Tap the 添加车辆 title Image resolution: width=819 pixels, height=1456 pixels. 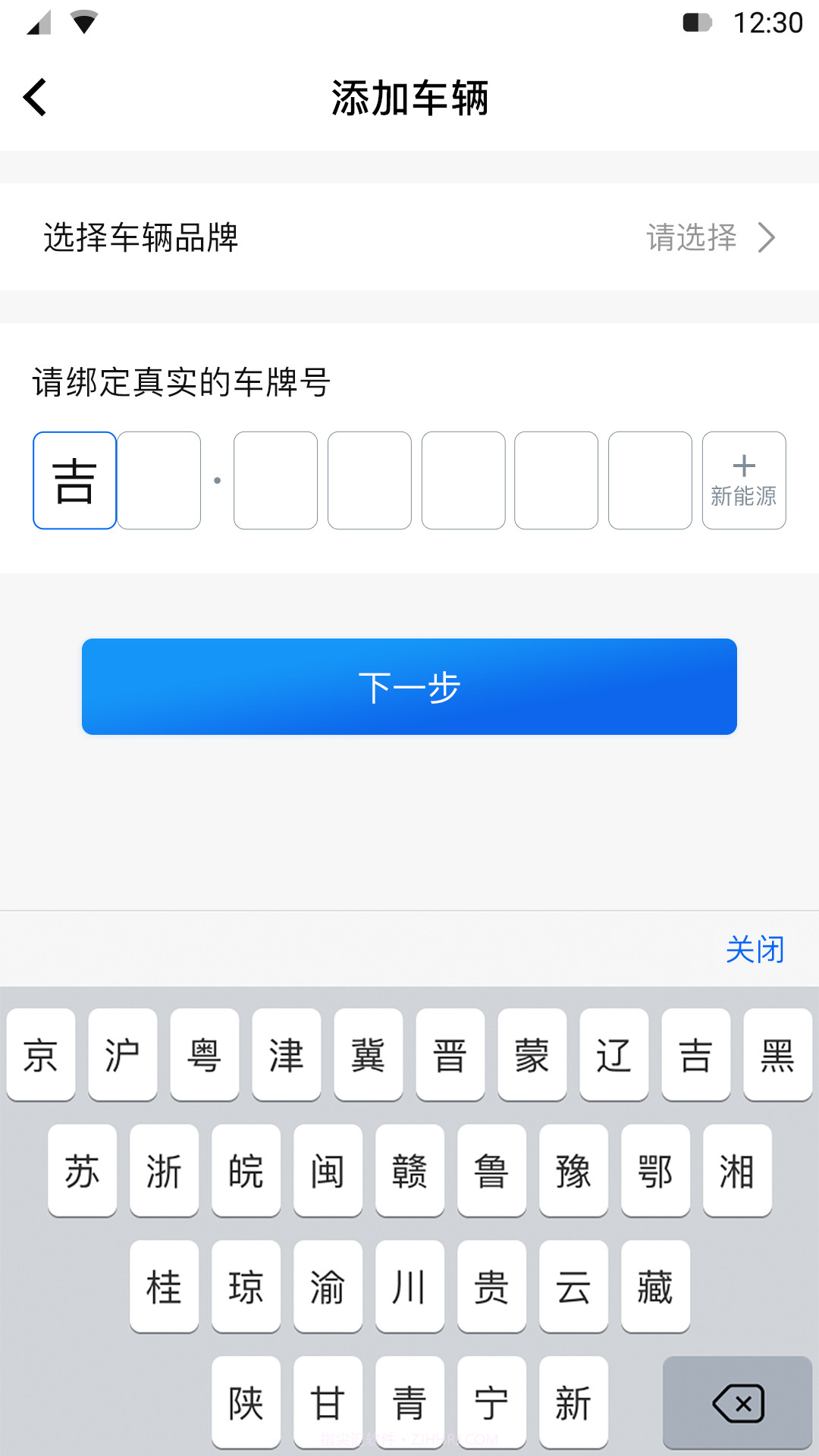pyautogui.click(x=409, y=98)
